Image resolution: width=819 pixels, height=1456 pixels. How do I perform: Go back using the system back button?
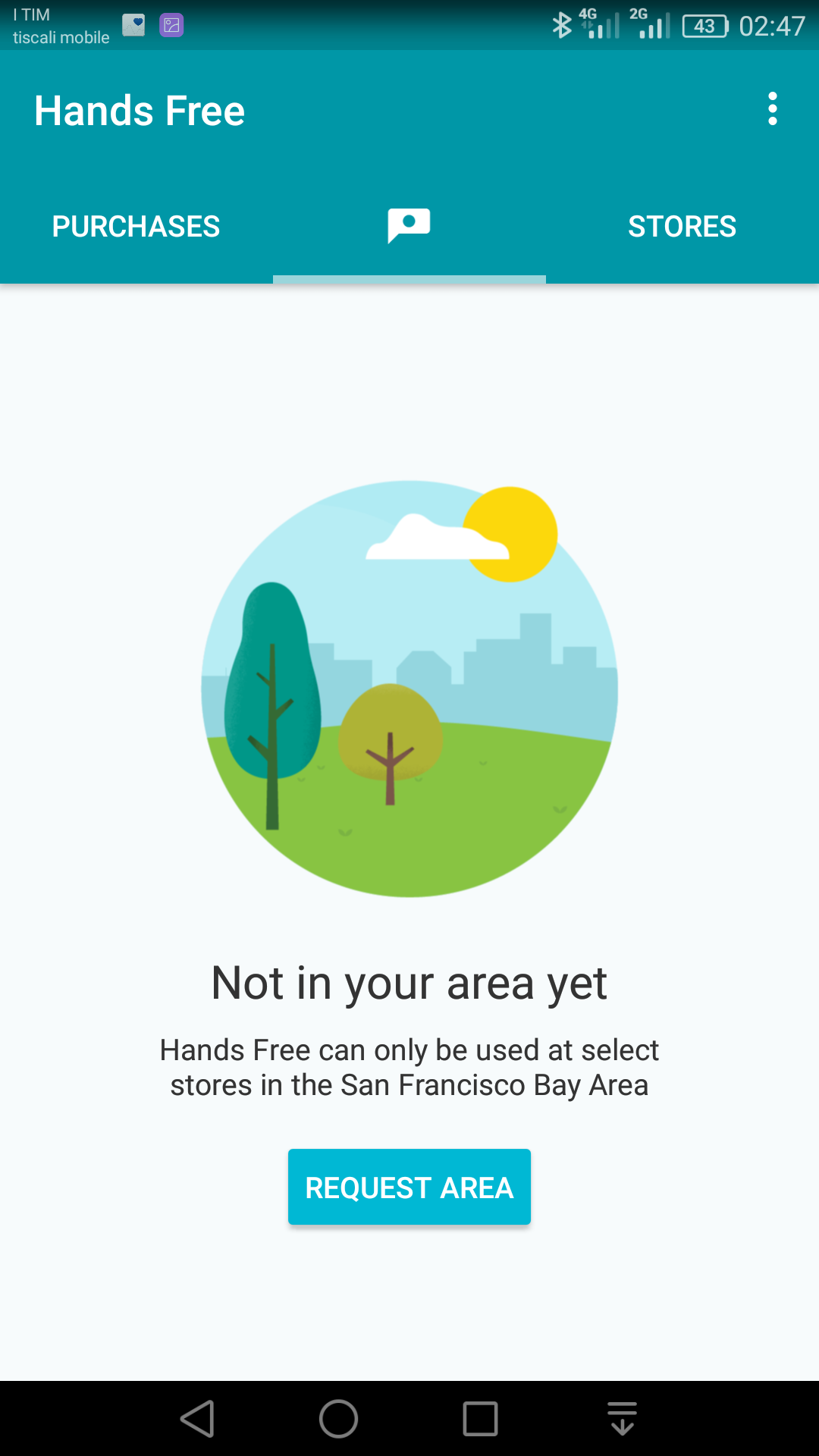point(198,1419)
